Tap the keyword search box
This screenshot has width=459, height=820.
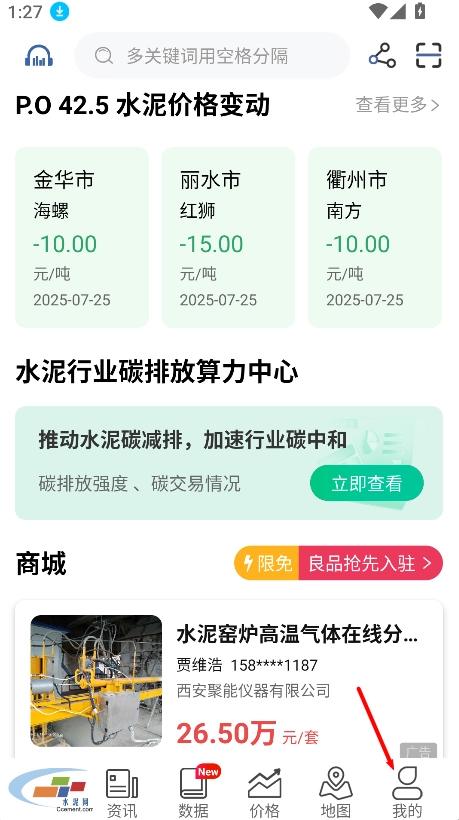coord(212,55)
